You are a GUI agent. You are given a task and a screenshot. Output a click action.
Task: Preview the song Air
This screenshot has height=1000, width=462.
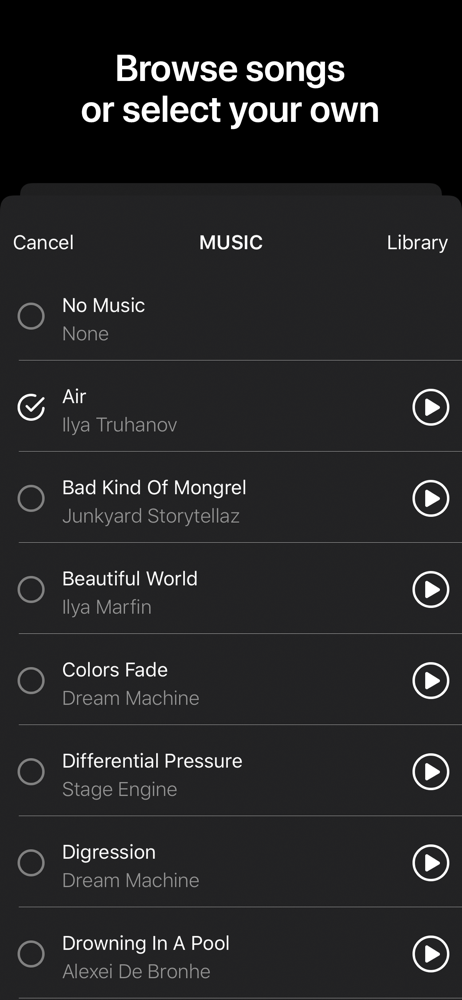click(x=431, y=408)
